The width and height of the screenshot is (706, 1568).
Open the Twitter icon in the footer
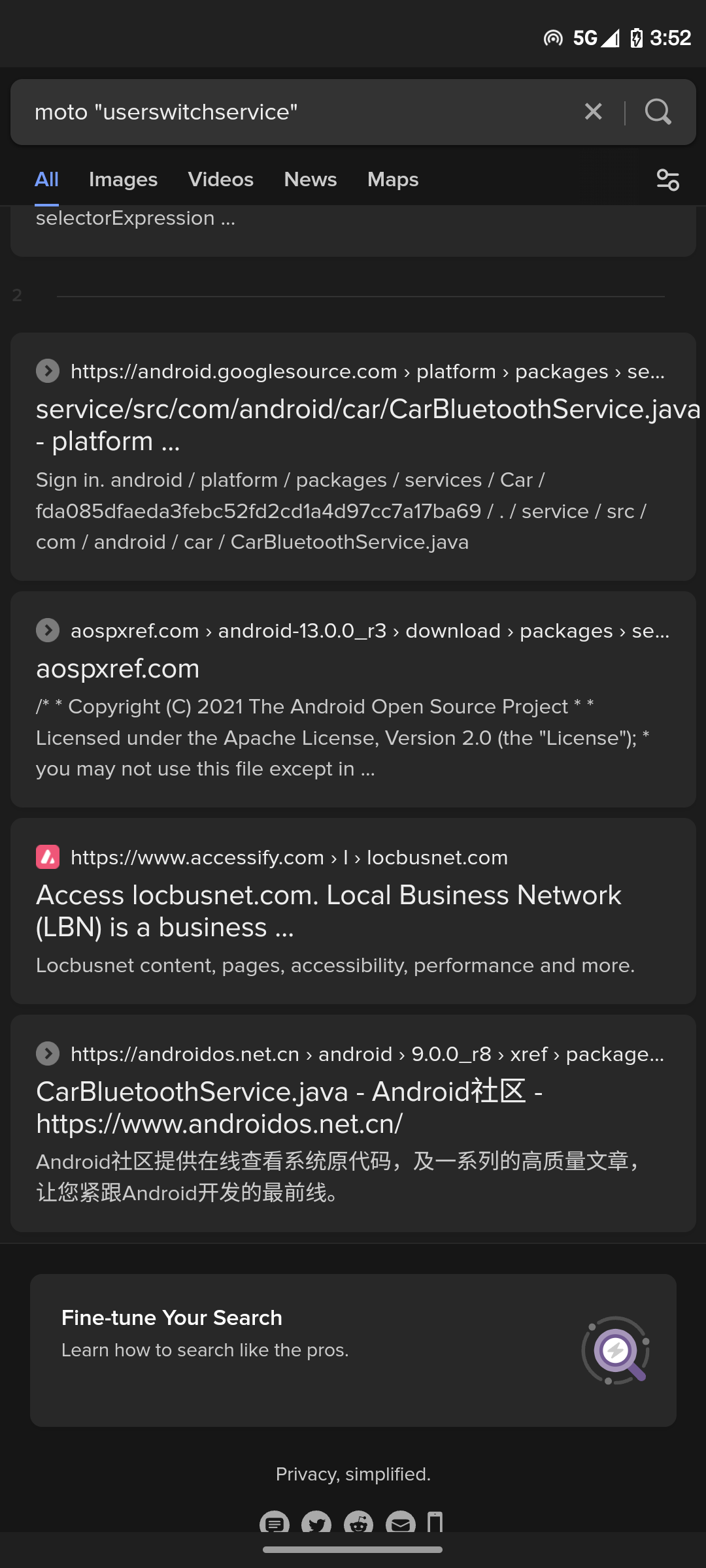click(x=316, y=1524)
